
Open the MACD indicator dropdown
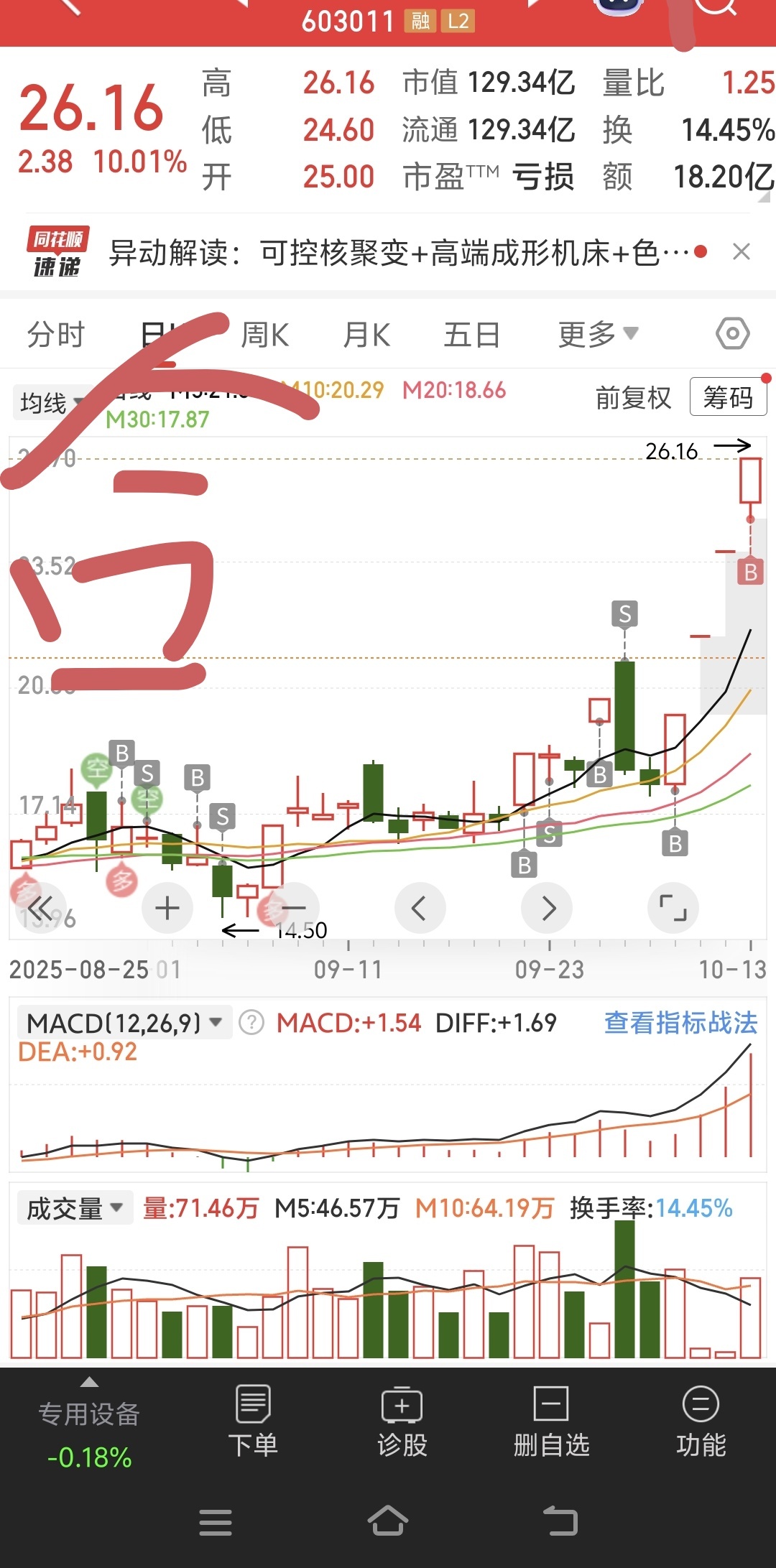point(124,1023)
